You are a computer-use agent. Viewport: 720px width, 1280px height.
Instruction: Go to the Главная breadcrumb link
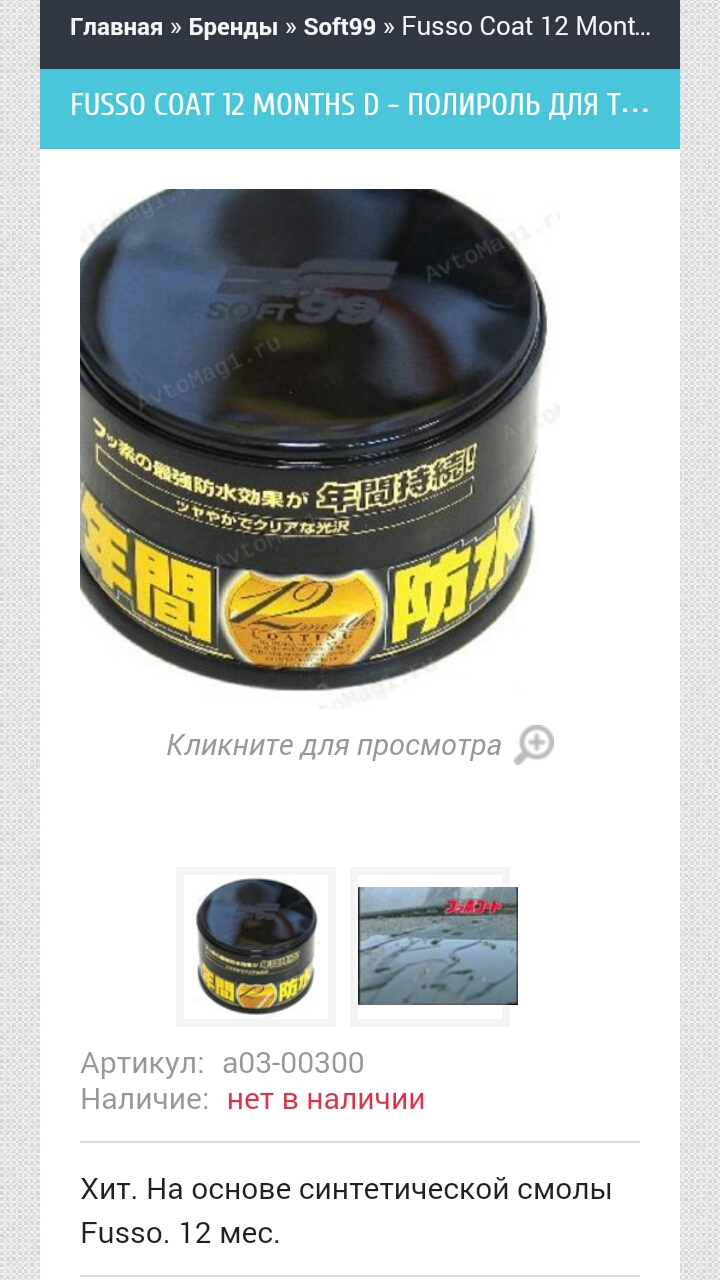(x=116, y=27)
